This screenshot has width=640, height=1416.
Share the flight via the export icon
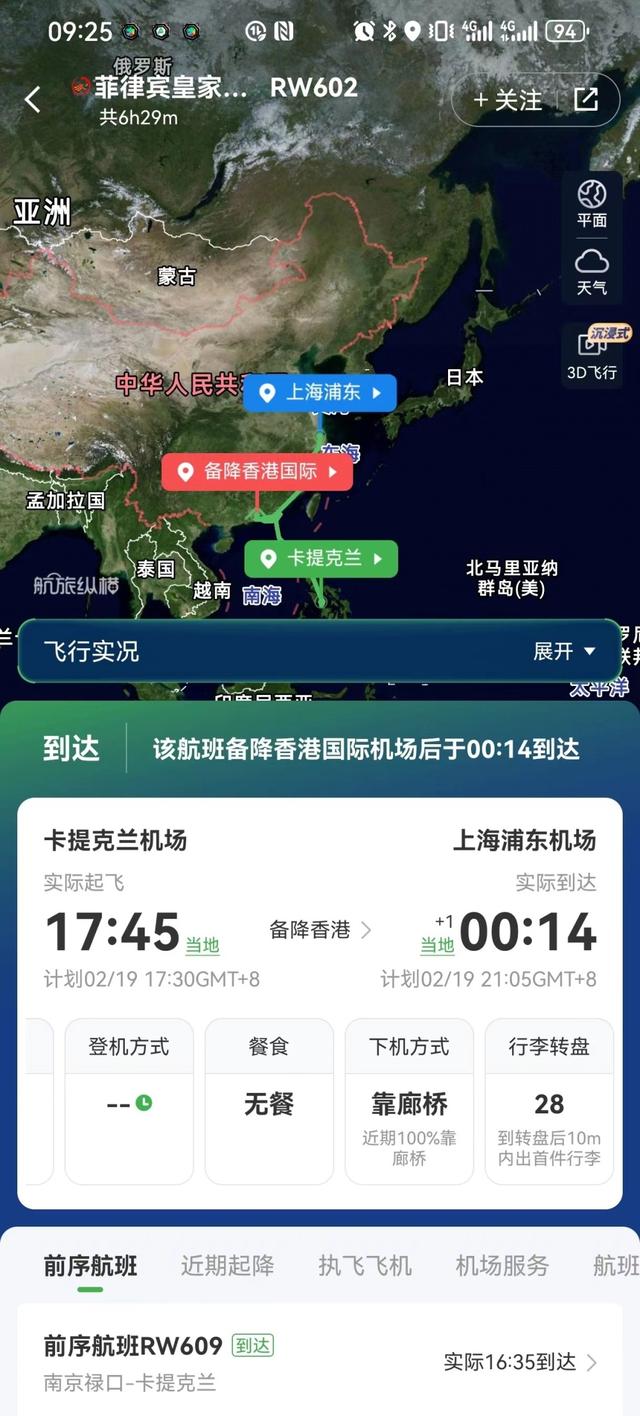pos(585,99)
